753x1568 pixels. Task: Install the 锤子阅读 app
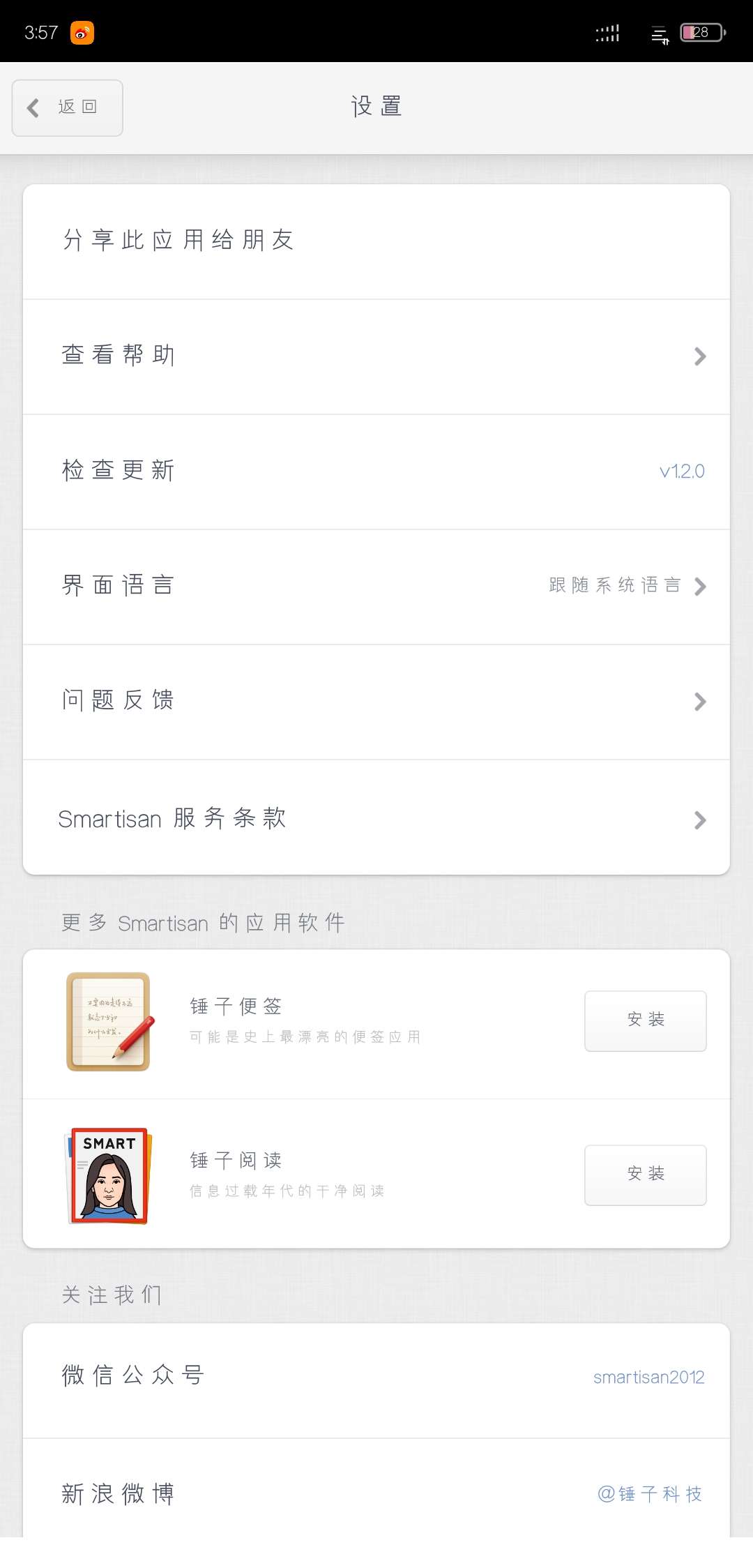645,1175
